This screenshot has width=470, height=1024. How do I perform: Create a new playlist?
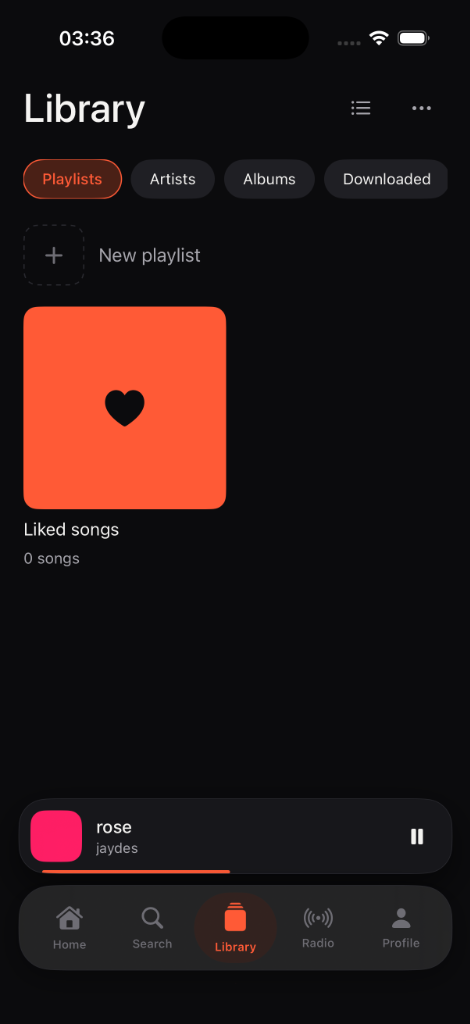112,255
